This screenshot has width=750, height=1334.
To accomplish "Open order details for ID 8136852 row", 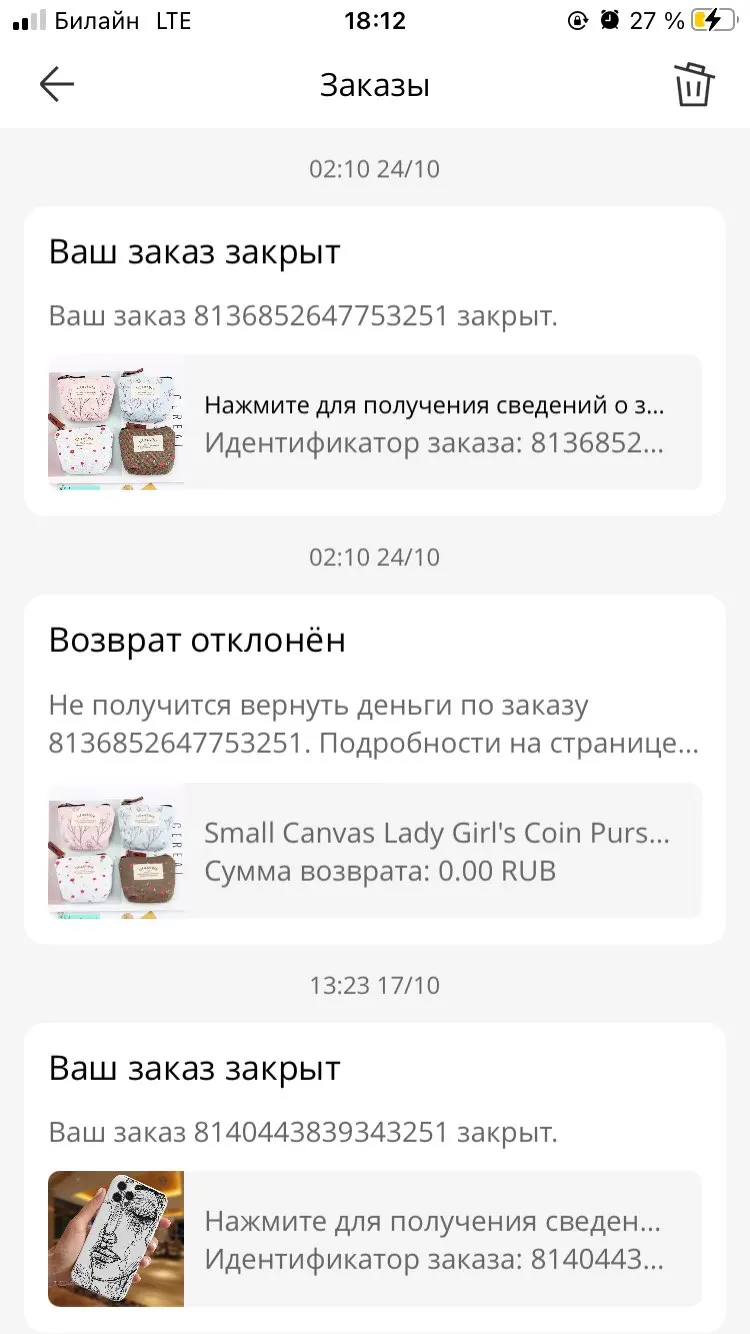I will click(374, 423).
